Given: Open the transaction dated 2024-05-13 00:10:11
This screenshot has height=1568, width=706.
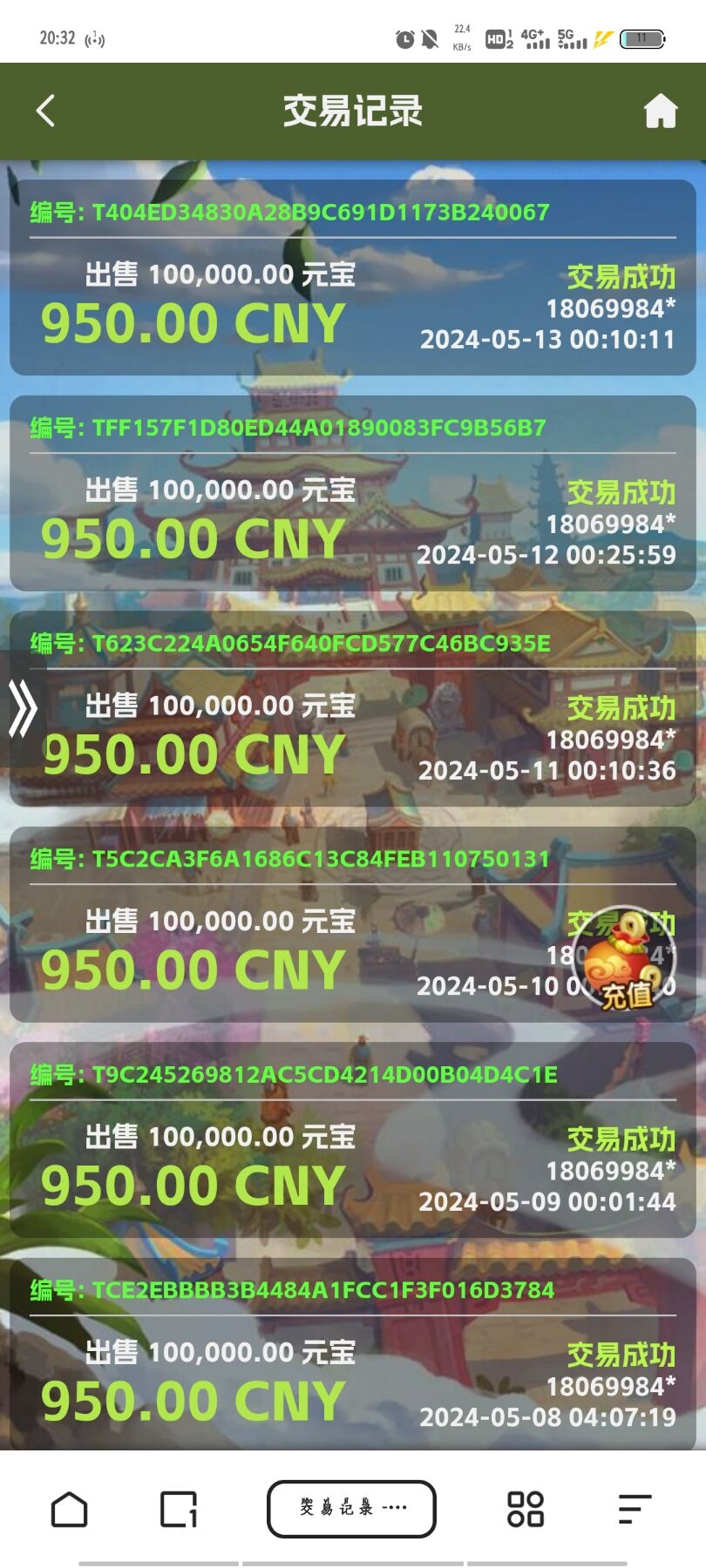Looking at the screenshot, I should click(x=352, y=277).
